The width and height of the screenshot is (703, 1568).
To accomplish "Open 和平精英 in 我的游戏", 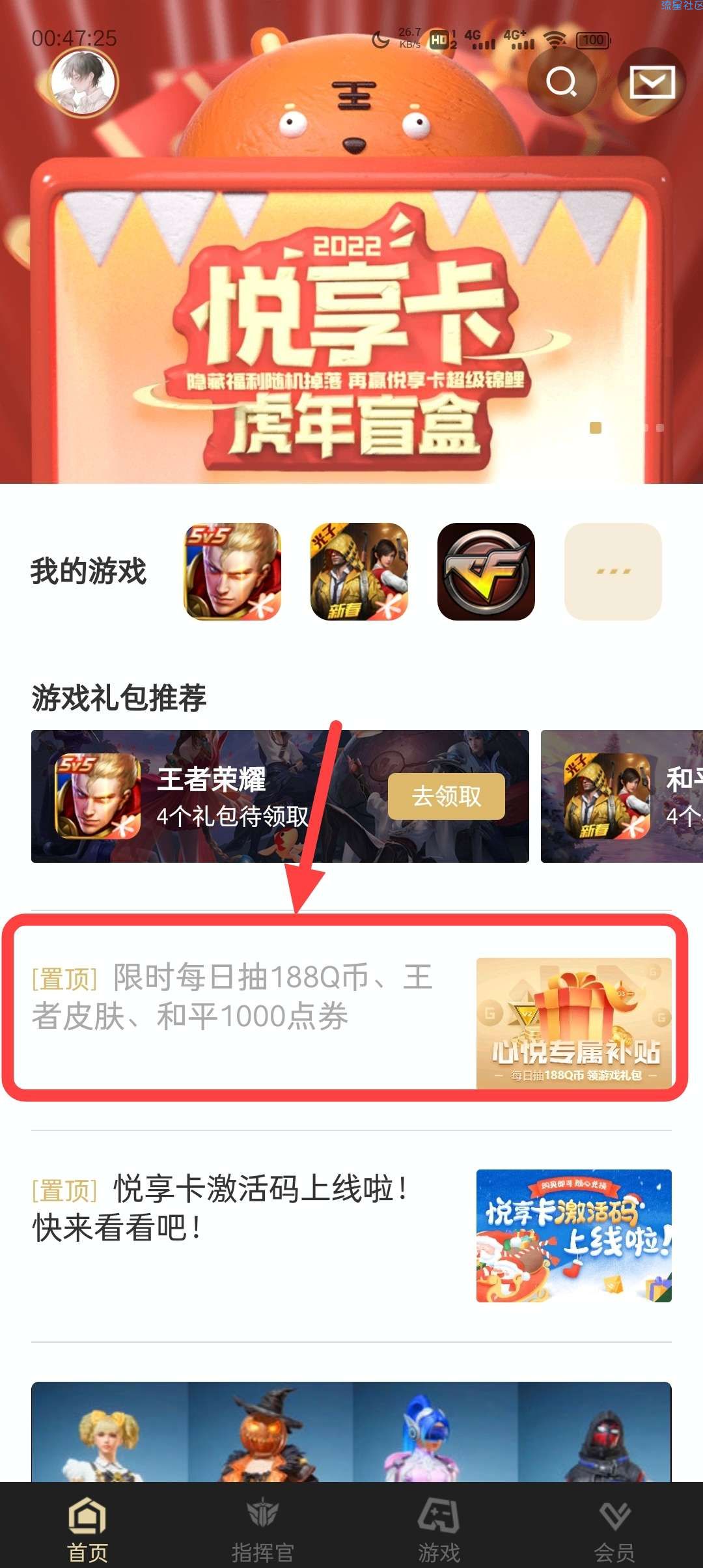I will pyautogui.click(x=359, y=572).
